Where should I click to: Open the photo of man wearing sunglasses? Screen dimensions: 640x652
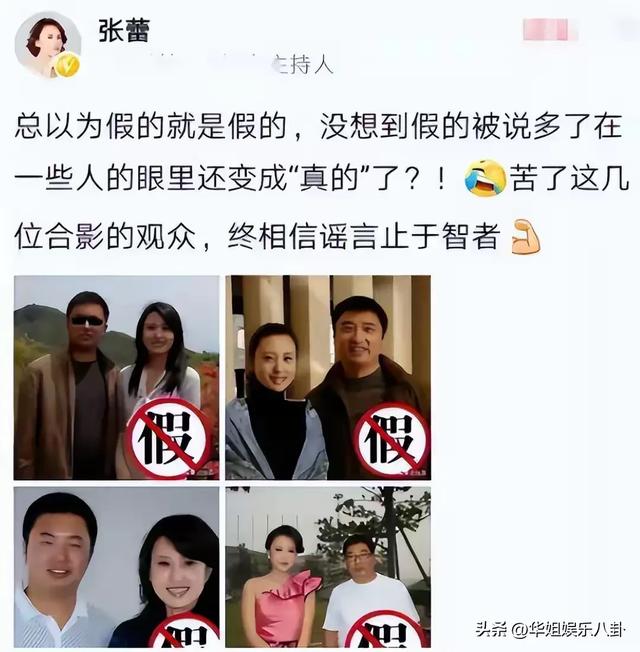pos(116,378)
